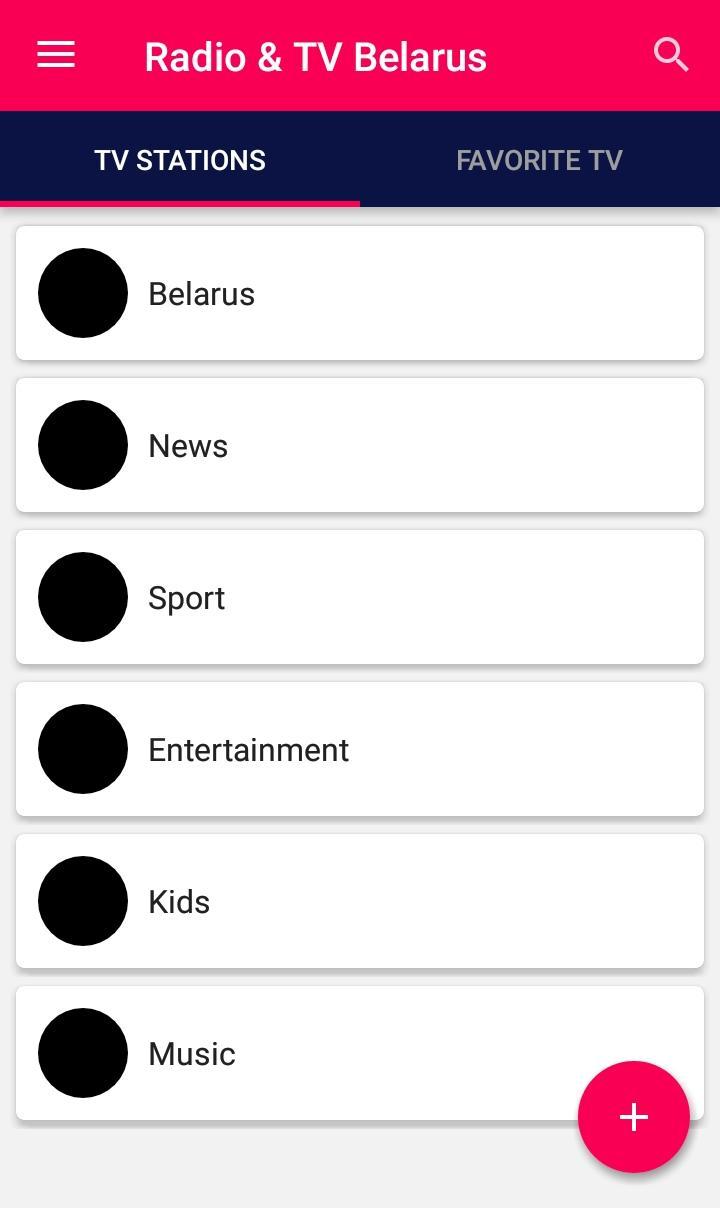Open the Entertainment stations list

pos(360,749)
